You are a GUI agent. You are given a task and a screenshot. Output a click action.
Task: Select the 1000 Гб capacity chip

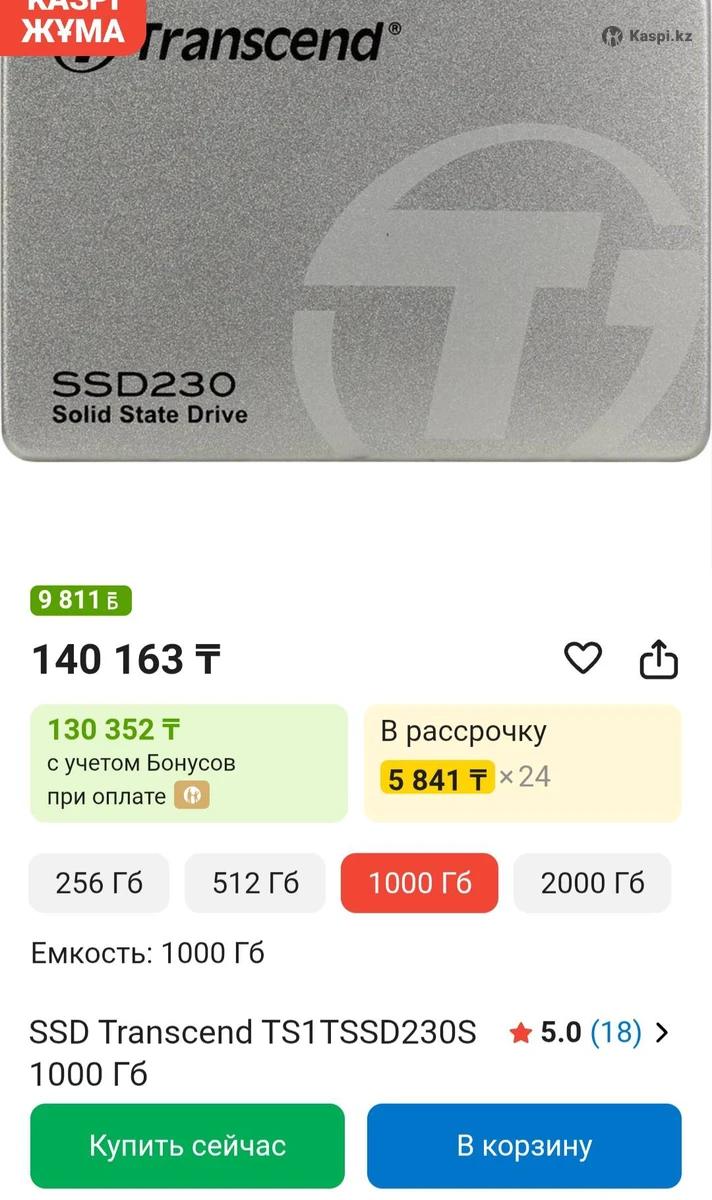tap(419, 883)
